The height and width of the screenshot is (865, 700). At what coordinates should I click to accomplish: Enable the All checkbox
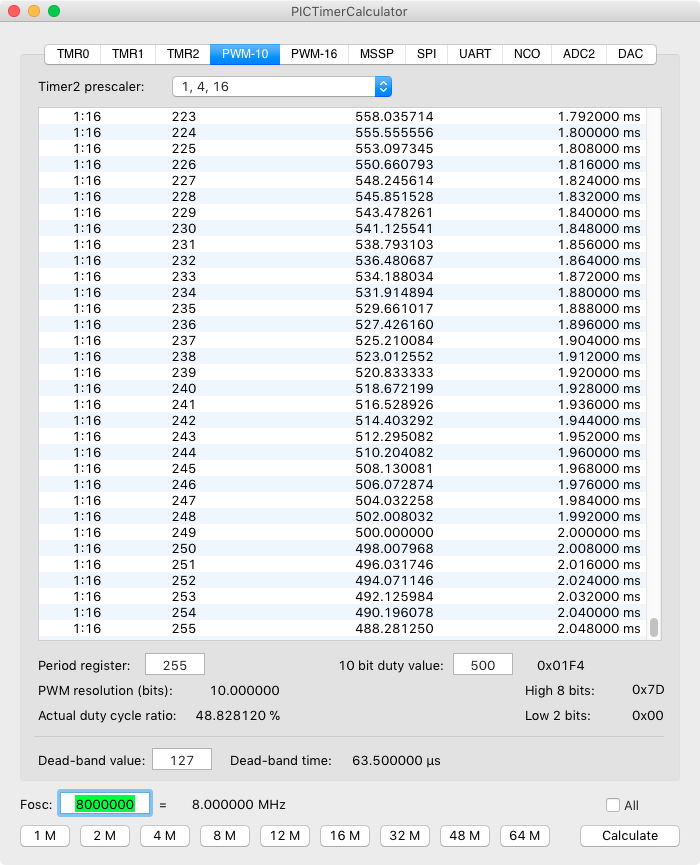pos(613,805)
